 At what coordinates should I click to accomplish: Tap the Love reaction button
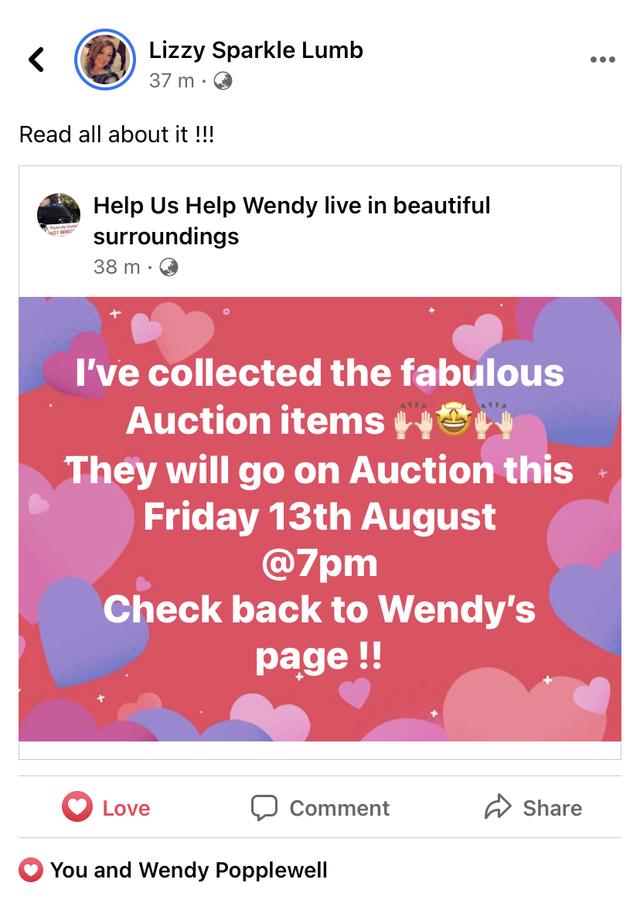(106, 808)
